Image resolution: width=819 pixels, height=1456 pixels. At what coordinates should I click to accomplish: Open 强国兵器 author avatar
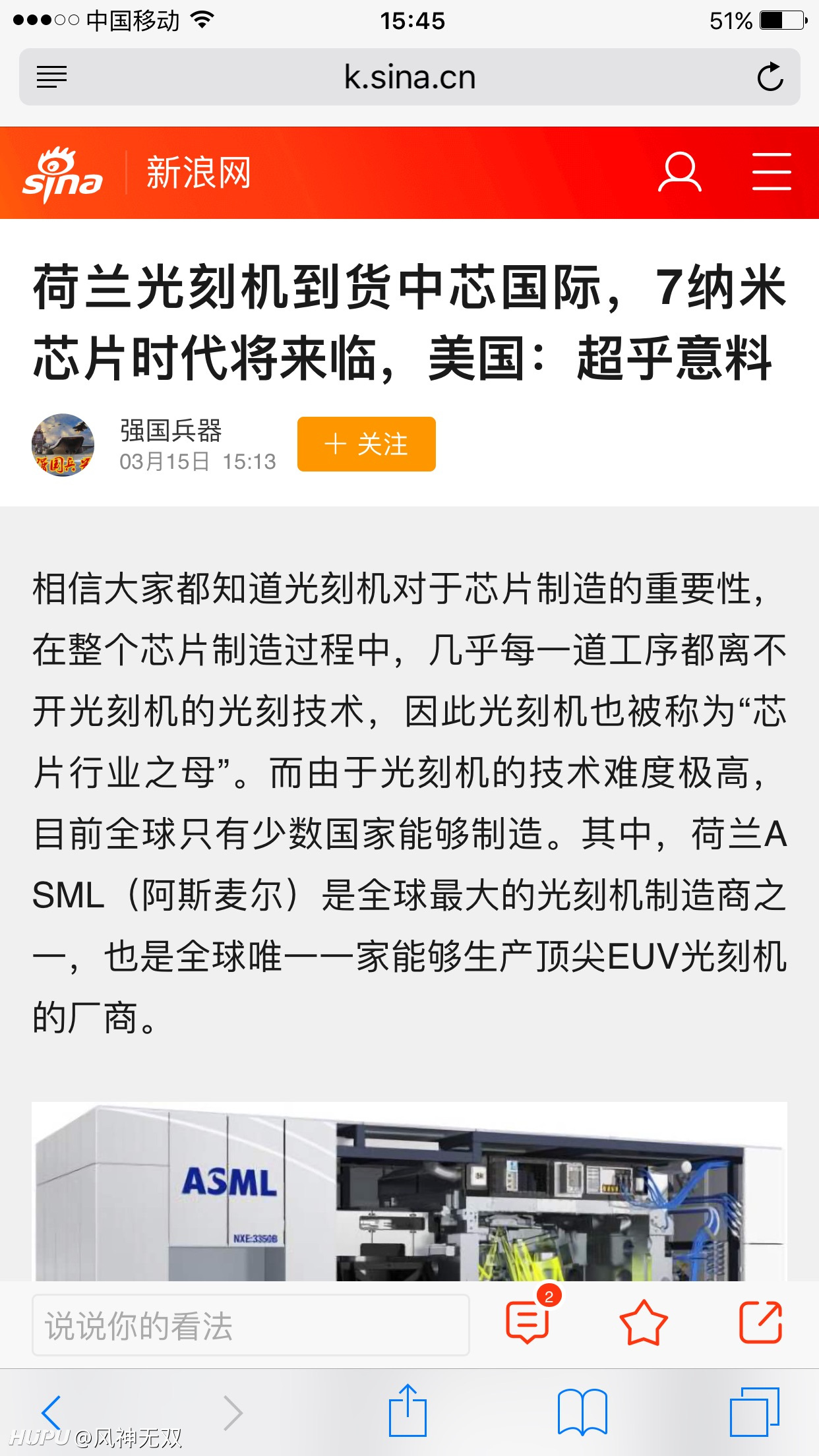pyautogui.click(x=63, y=444)
